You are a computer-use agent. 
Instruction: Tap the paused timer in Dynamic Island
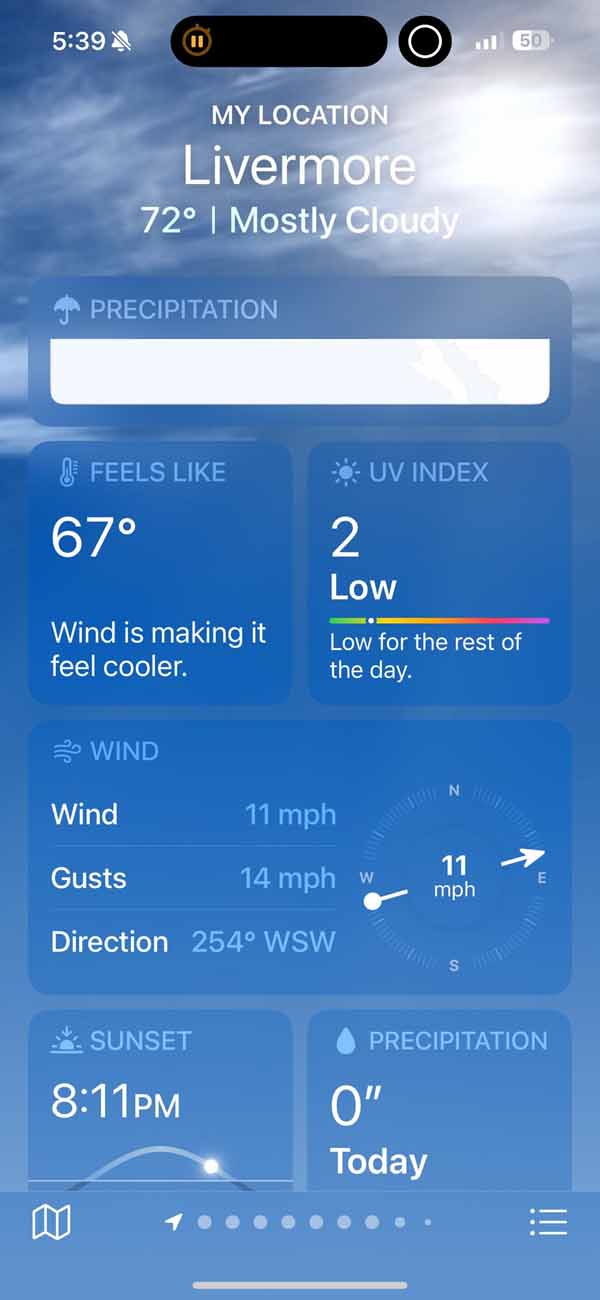click(x=198, y=42)
